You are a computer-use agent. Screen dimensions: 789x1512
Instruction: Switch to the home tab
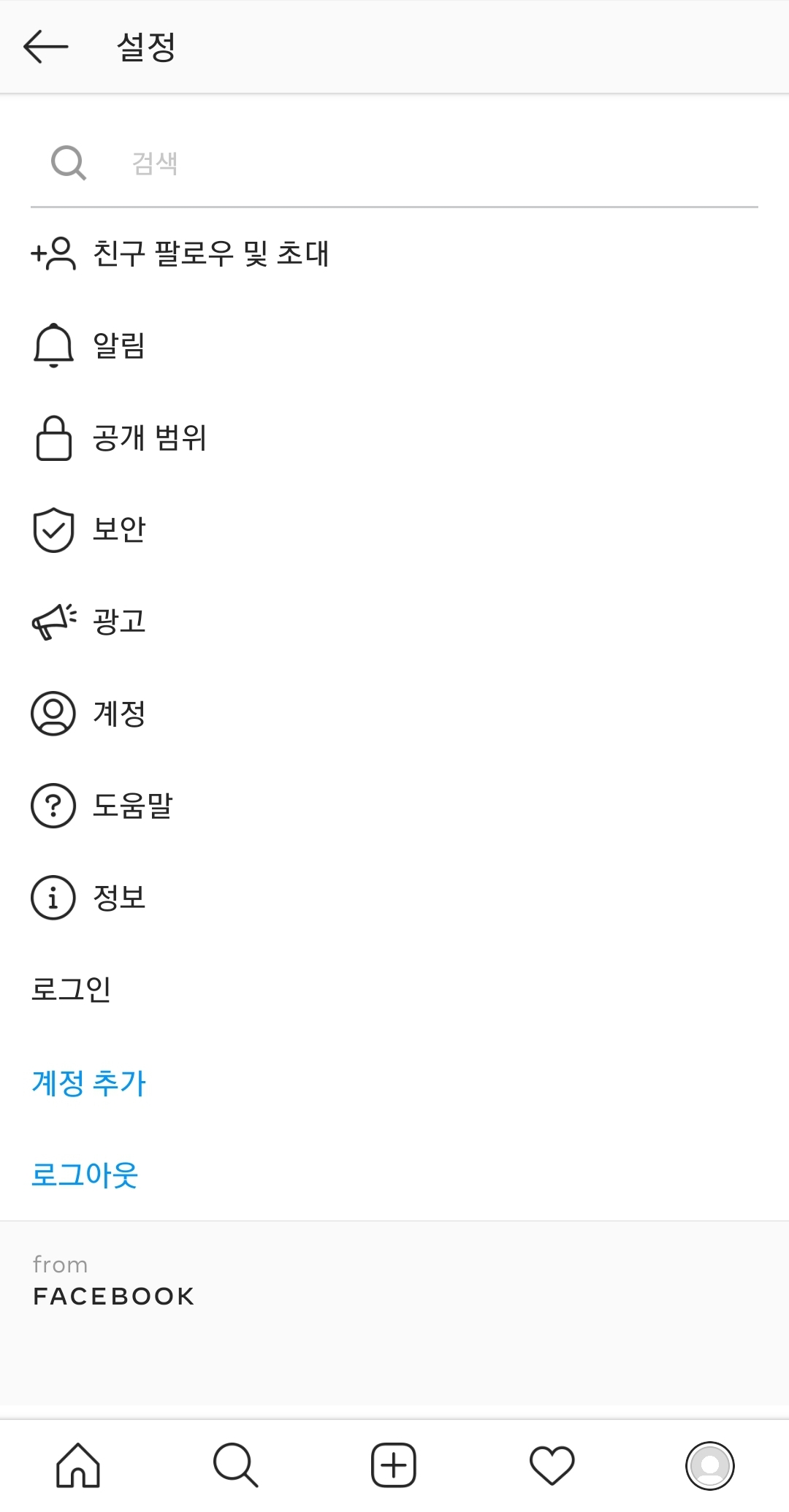(78, 1465)
